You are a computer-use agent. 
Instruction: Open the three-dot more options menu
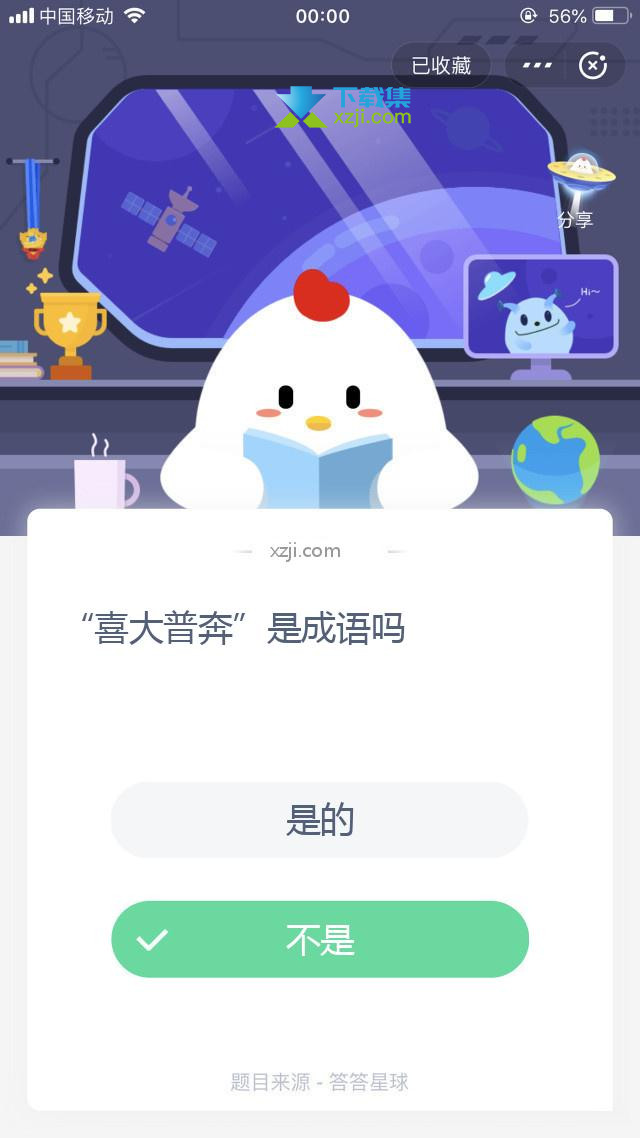coord(537,66)
